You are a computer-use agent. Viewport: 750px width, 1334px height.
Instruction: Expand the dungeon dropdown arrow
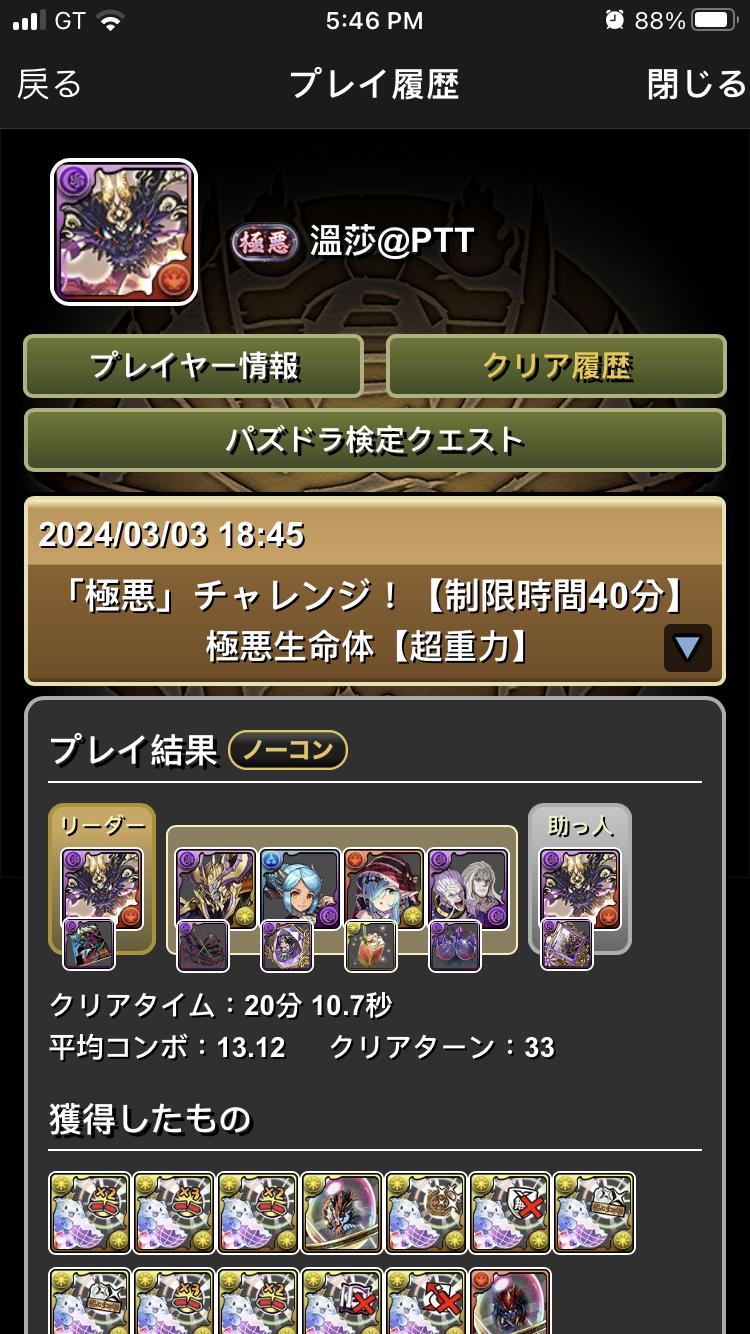click(x=687, y=648)
